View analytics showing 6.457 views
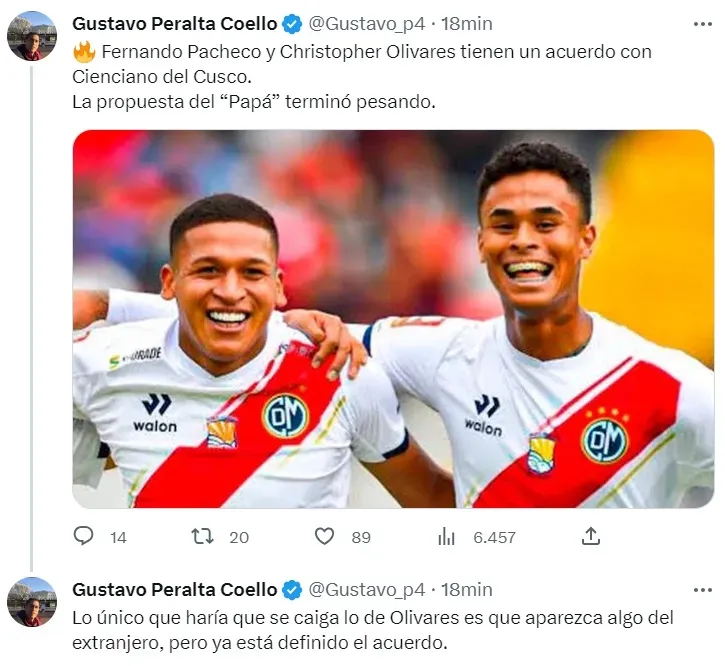 pyautogui.click(x=447, y=537)
